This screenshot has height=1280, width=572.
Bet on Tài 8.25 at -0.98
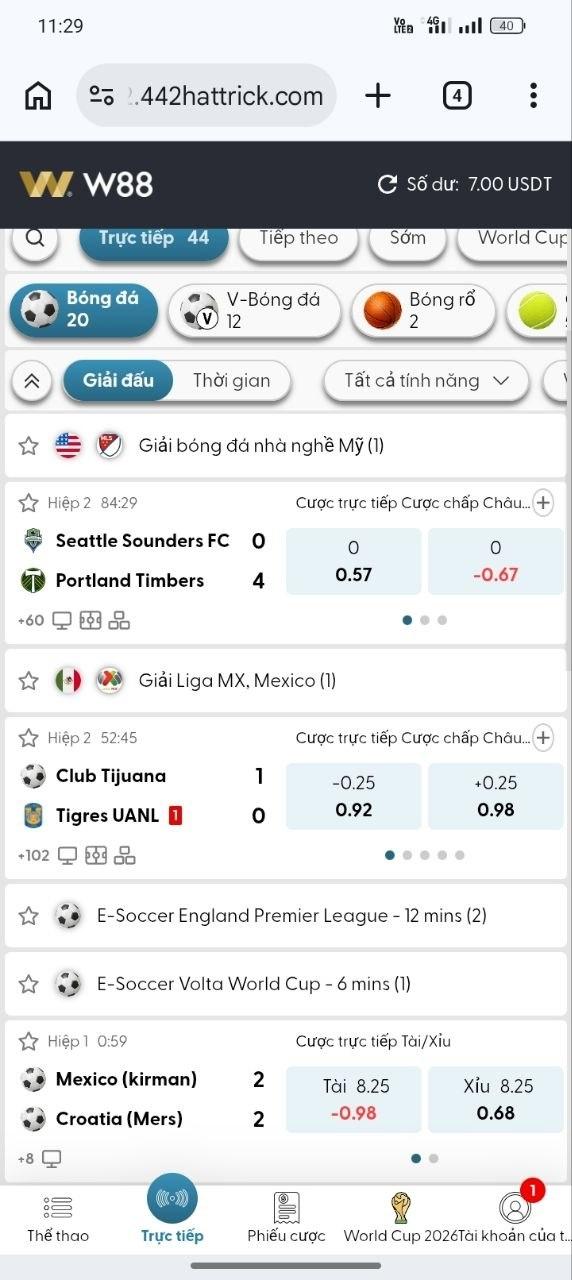click(x=353, y=1099)
